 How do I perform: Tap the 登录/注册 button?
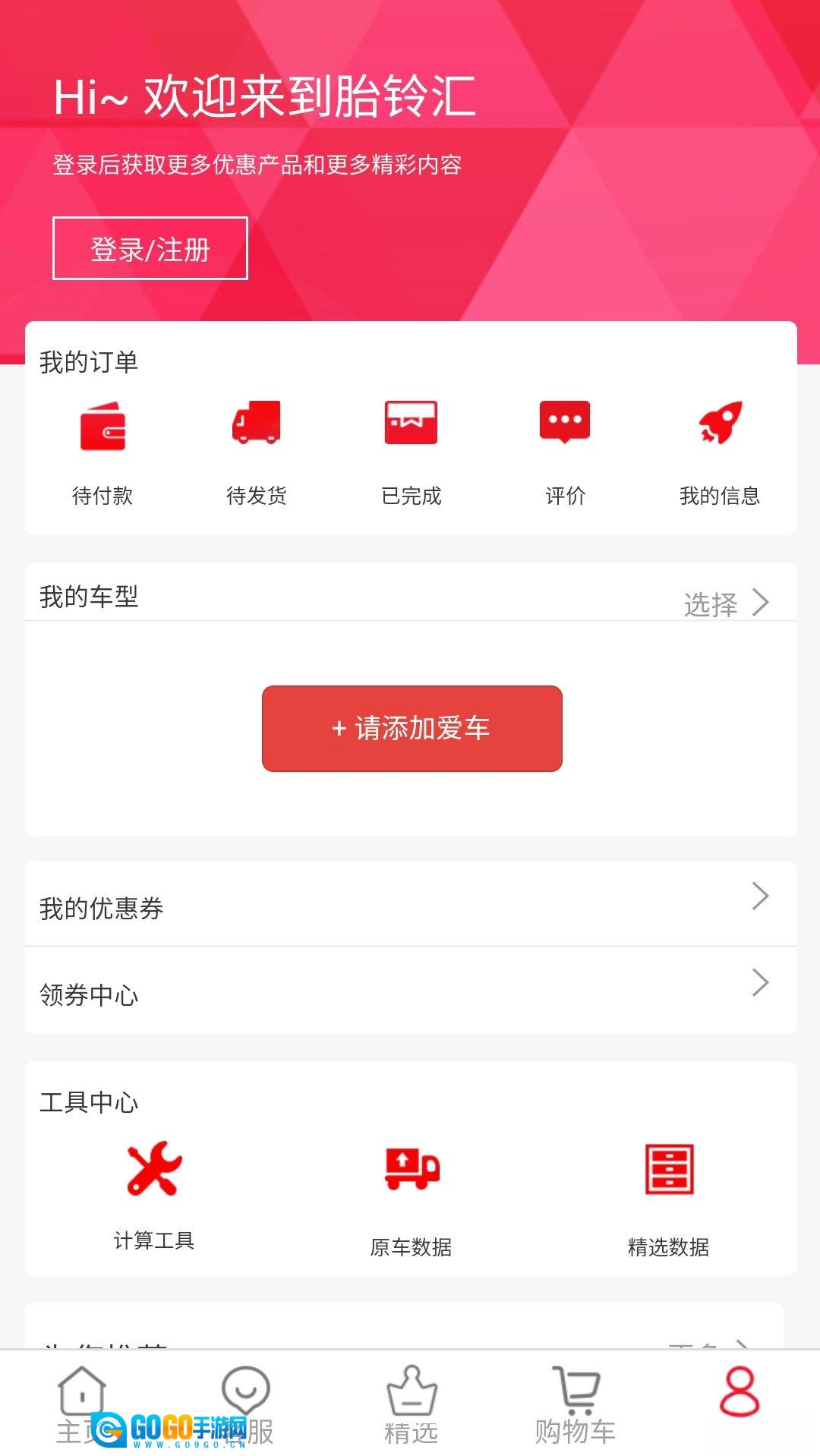(x=150, y=248)
